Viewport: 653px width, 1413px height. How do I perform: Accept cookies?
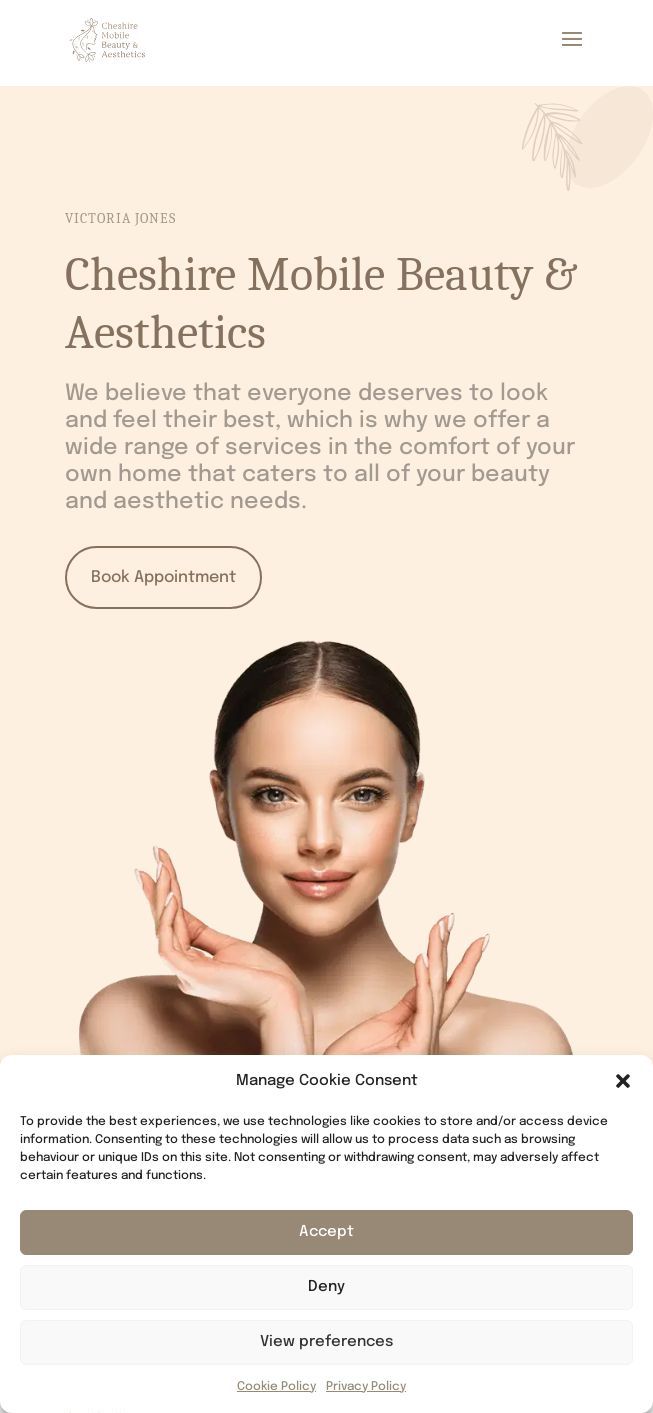326,1232
